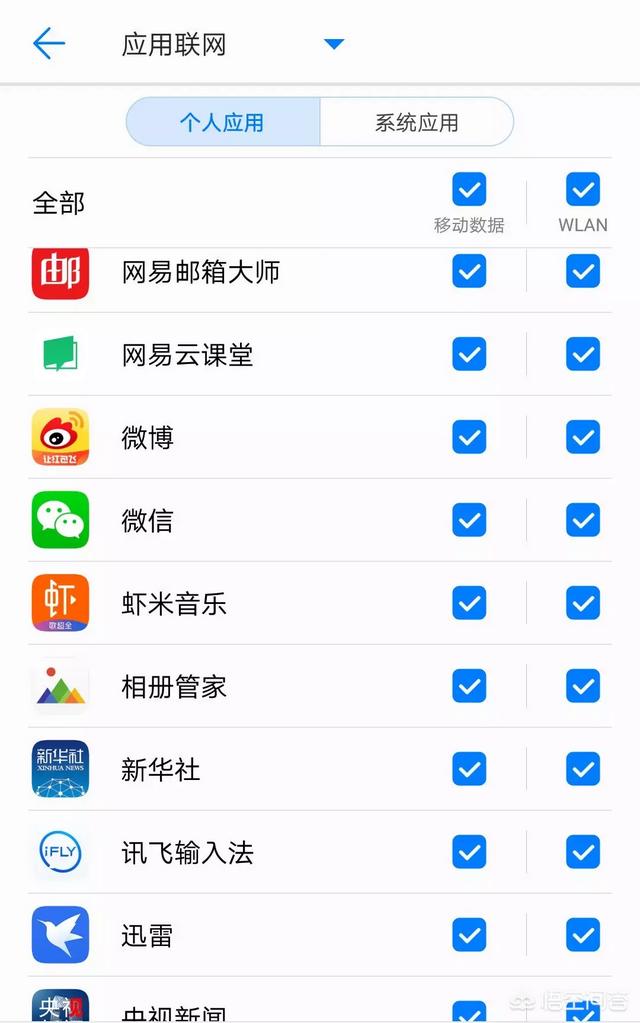Disable mobile data for 虾米音乐
The height and width of the screenshot is (1023, 640).
[x=469, y=603]
